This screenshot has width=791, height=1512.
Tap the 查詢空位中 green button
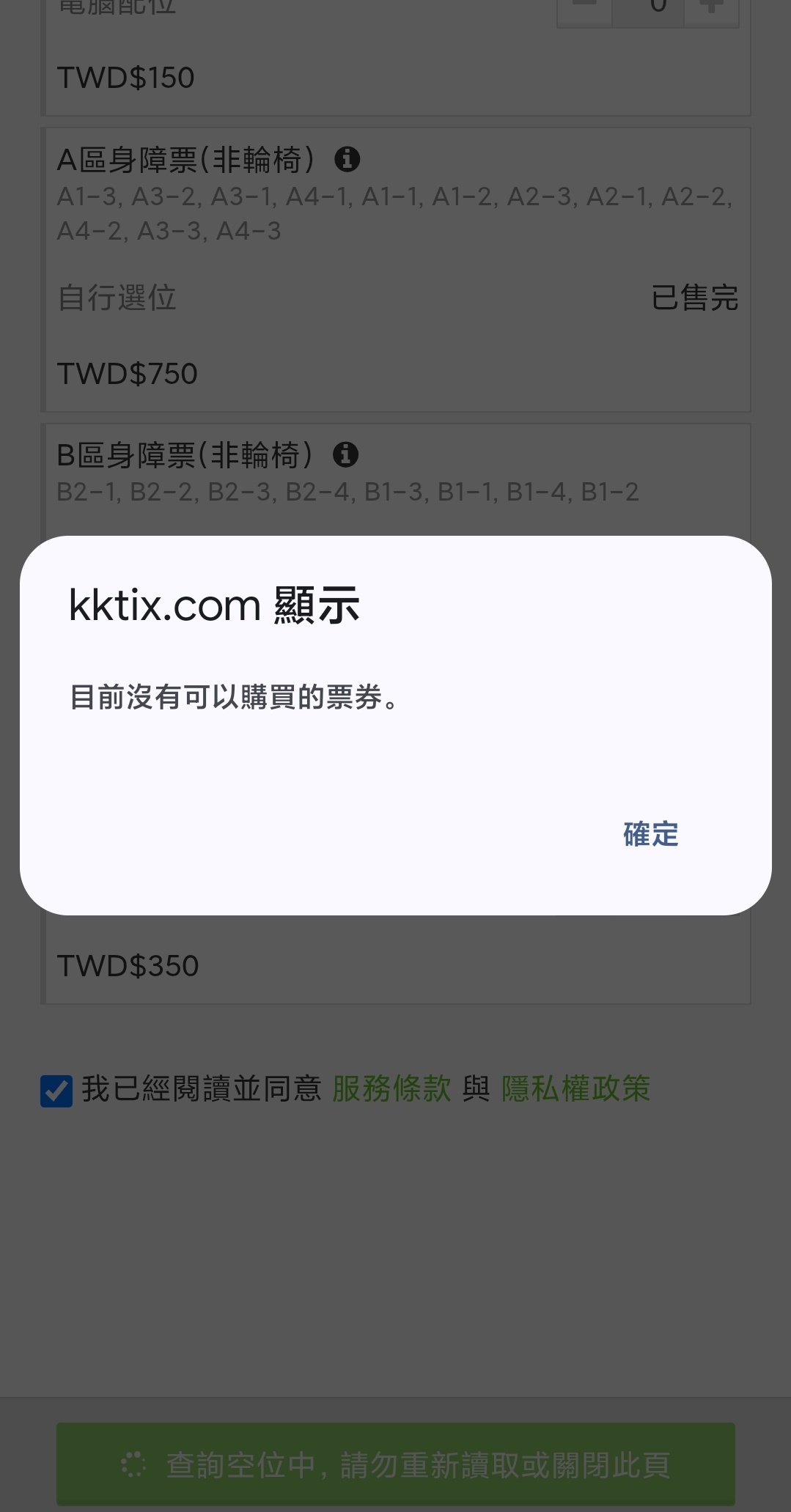396,1464
